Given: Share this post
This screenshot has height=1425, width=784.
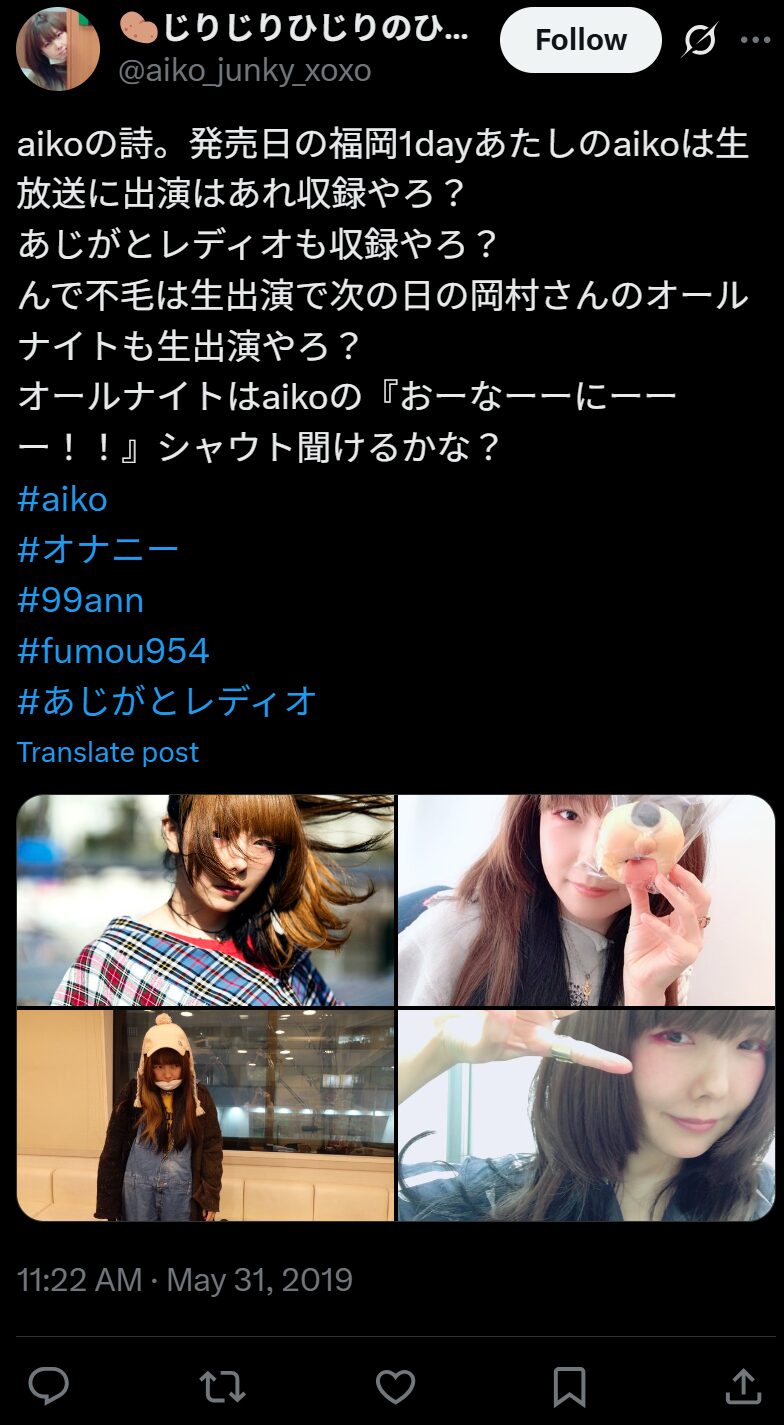Looking at the screenshot, I should click(x=742, y=1386).
